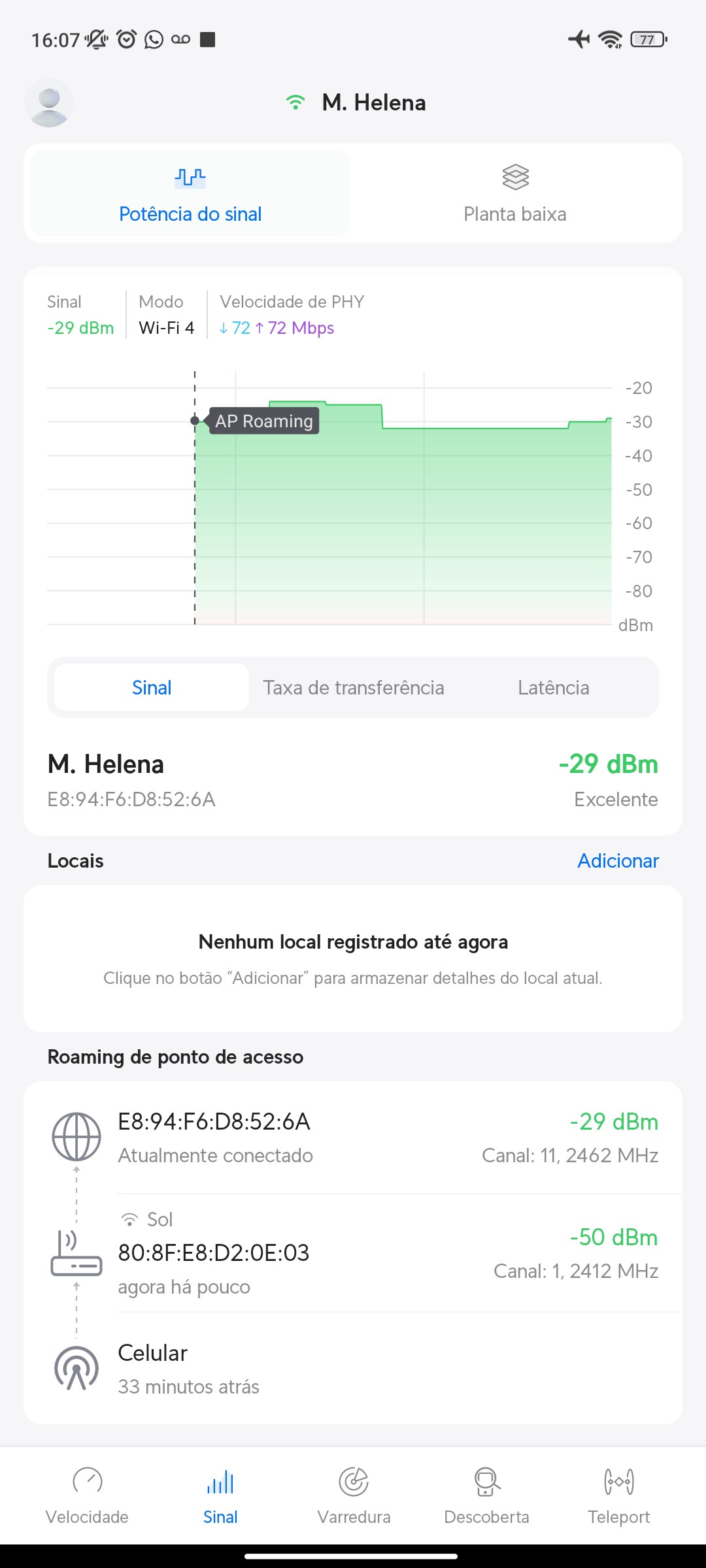Select the Potência do sinal tab
Screen dimensions: 706x1568
click(x=190, y=194)
